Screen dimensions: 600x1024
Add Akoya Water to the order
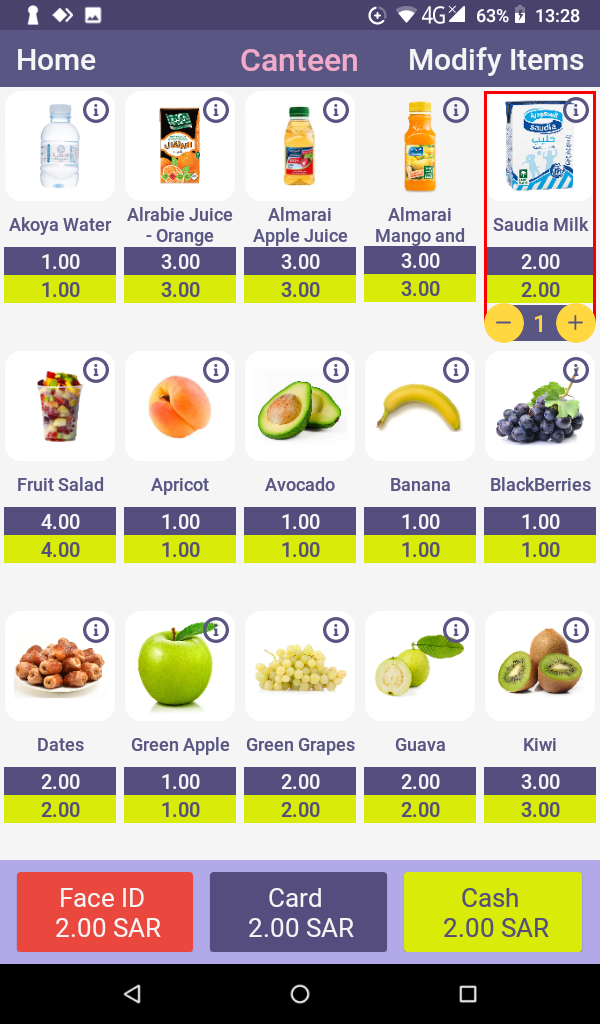click(60, 150)
